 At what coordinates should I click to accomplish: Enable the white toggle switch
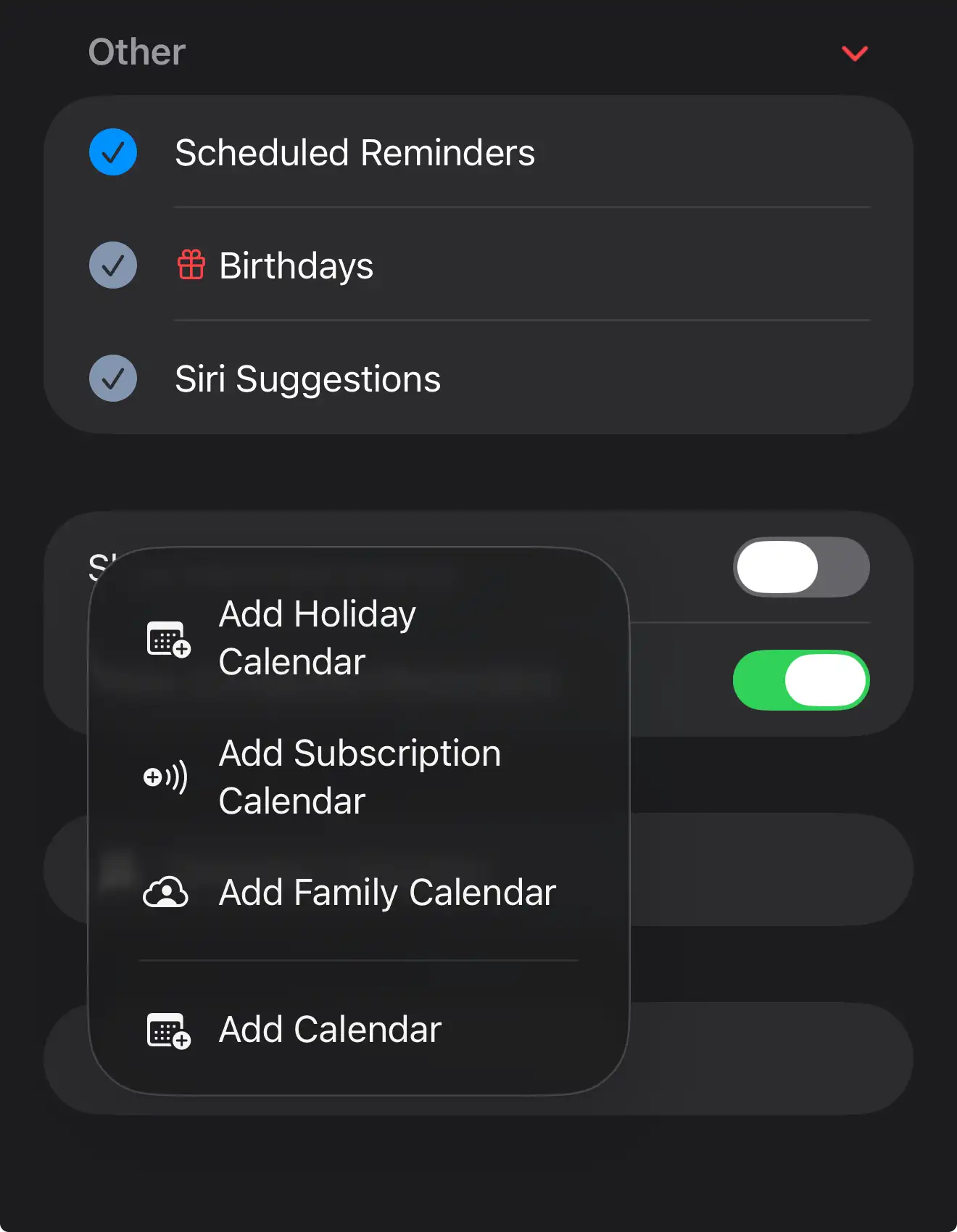[x=801, y=566]
